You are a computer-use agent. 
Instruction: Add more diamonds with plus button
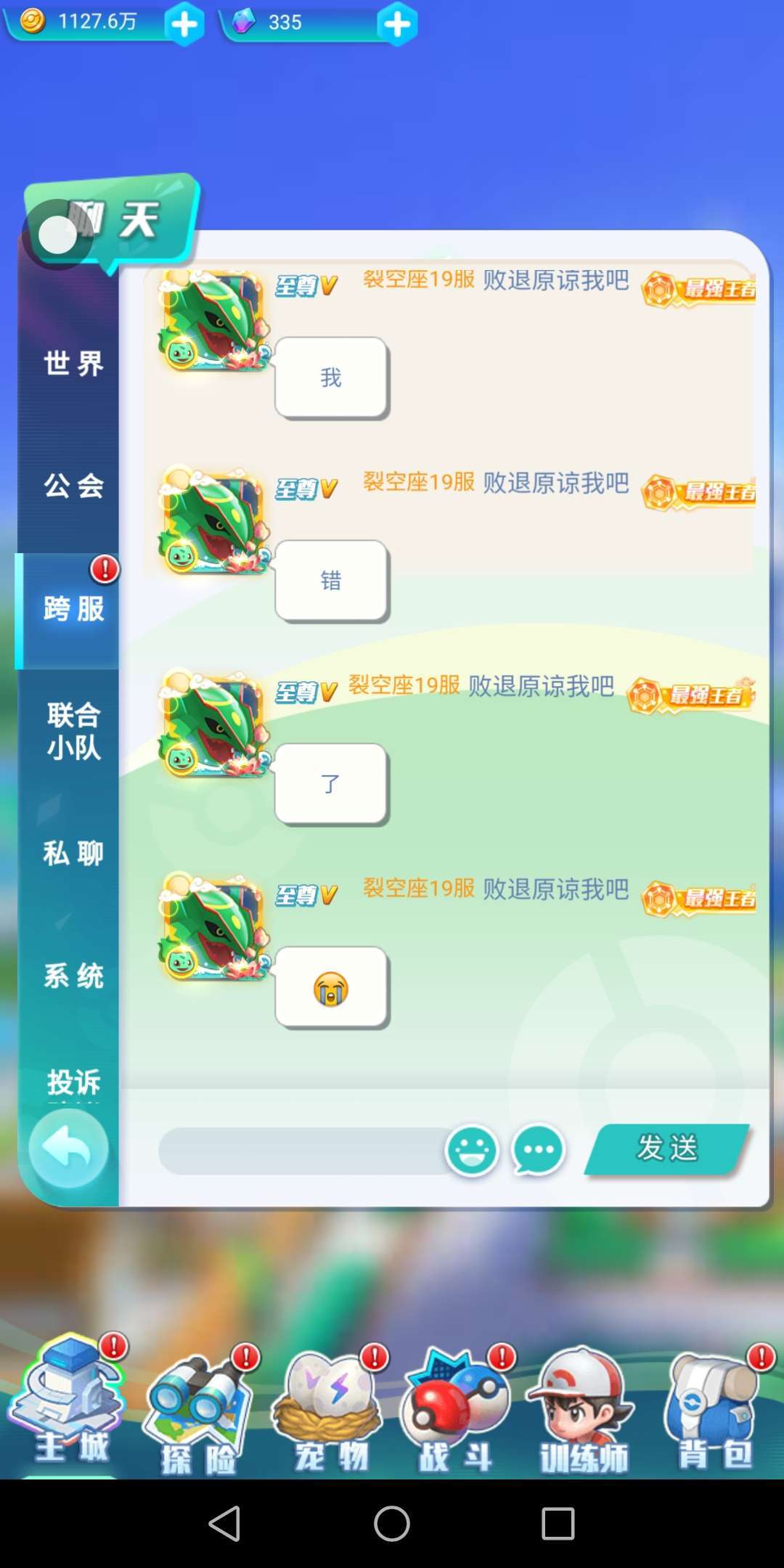397,24
